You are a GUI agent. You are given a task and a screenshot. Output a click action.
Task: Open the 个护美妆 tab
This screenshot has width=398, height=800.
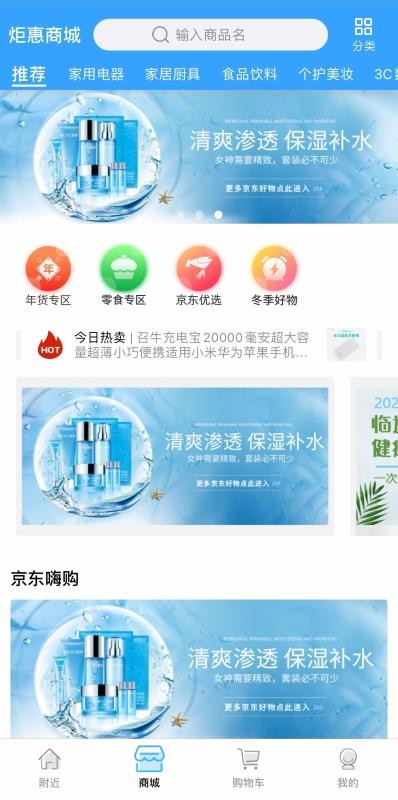click(326, 74)
